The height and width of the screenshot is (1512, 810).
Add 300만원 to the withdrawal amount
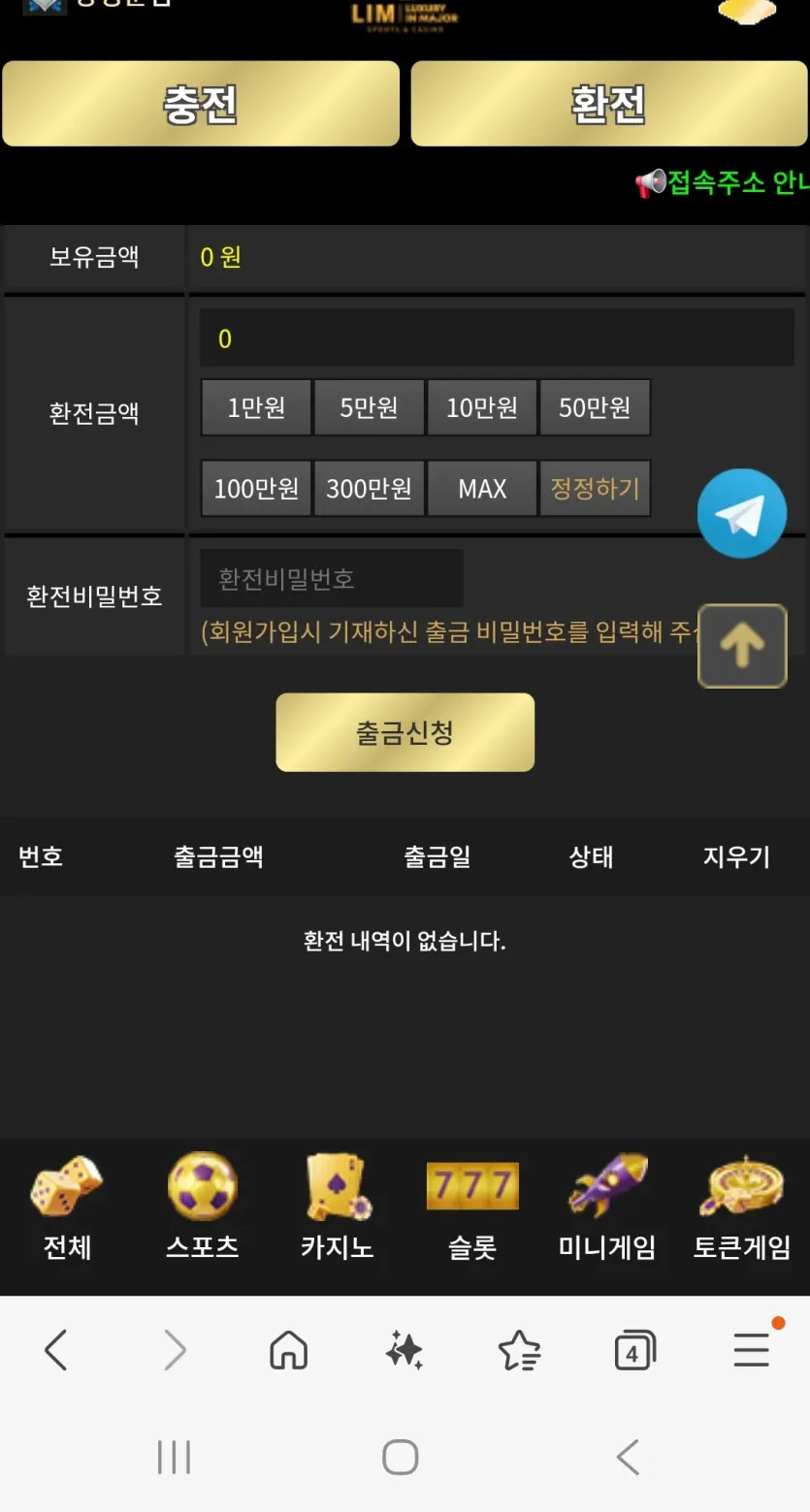click(369, 488)
